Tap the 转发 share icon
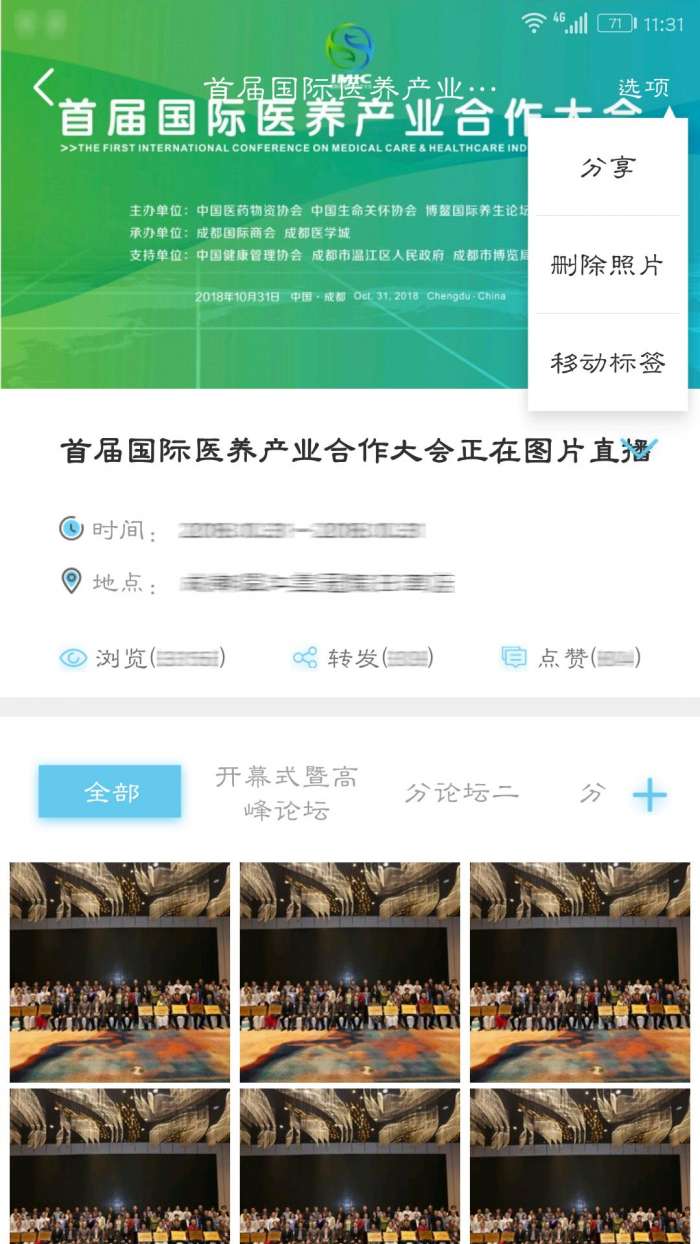 pyautogui.click(x=305, y=657)
